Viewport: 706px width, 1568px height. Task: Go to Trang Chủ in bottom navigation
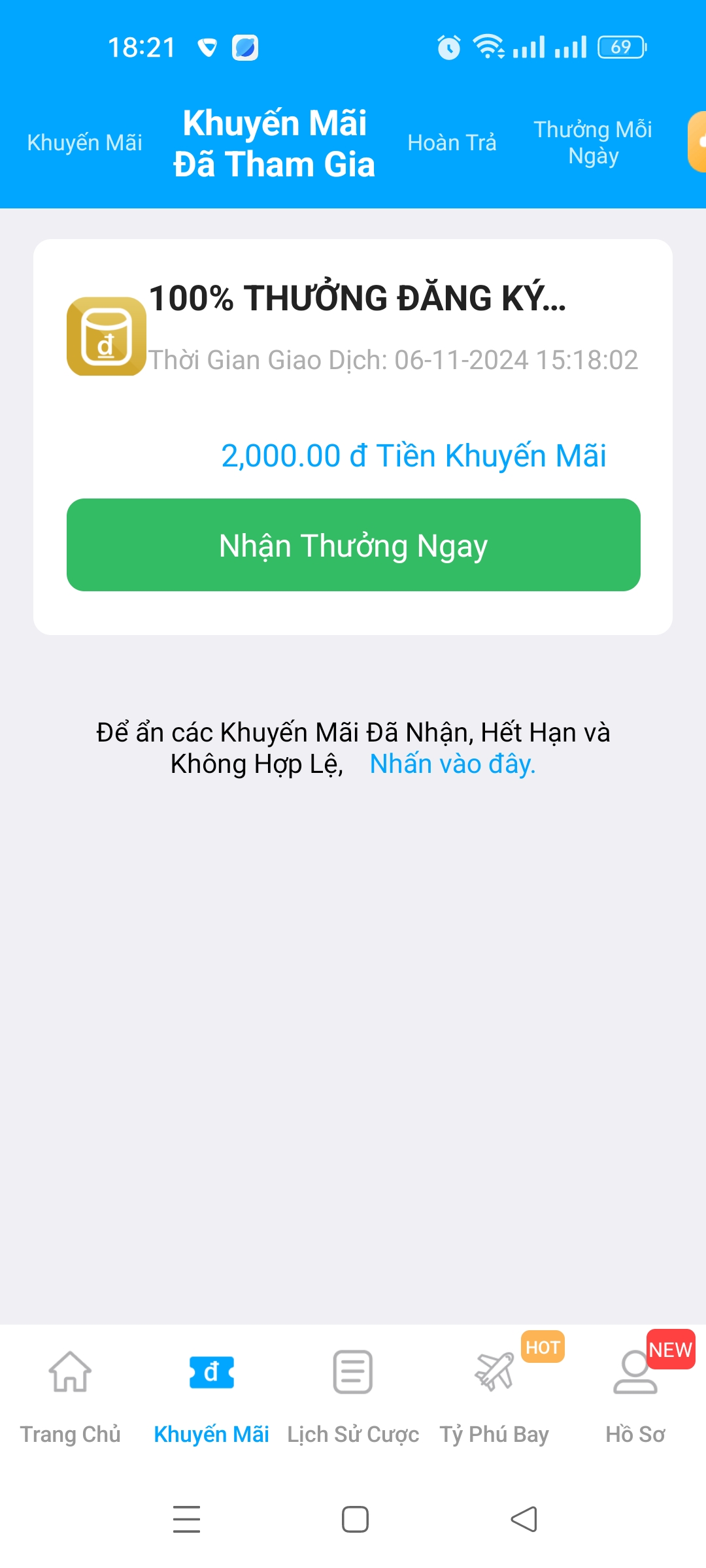pyautogui.click(x=71, y=1392)
